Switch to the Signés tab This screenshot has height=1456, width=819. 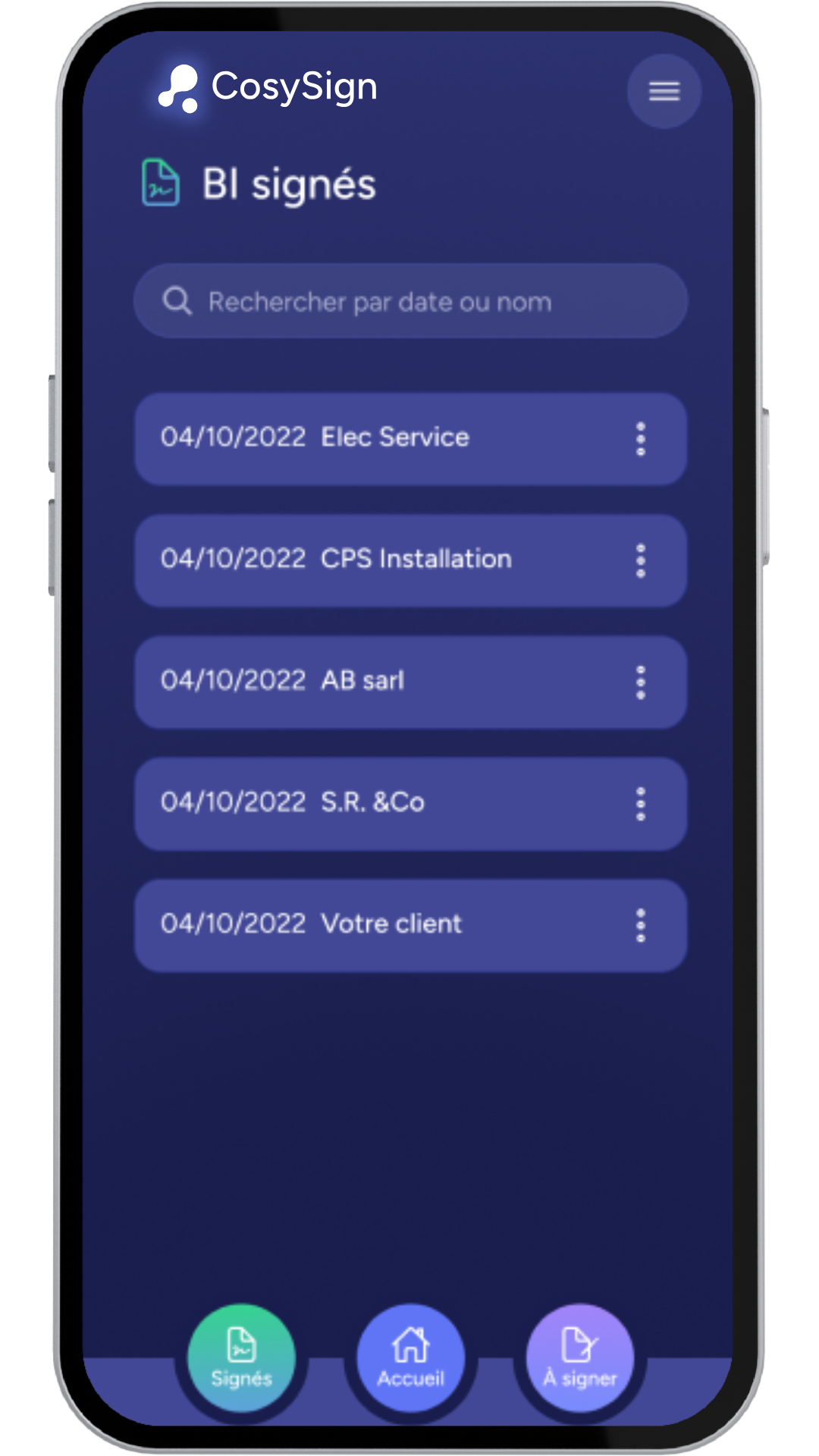[241, 1357]
